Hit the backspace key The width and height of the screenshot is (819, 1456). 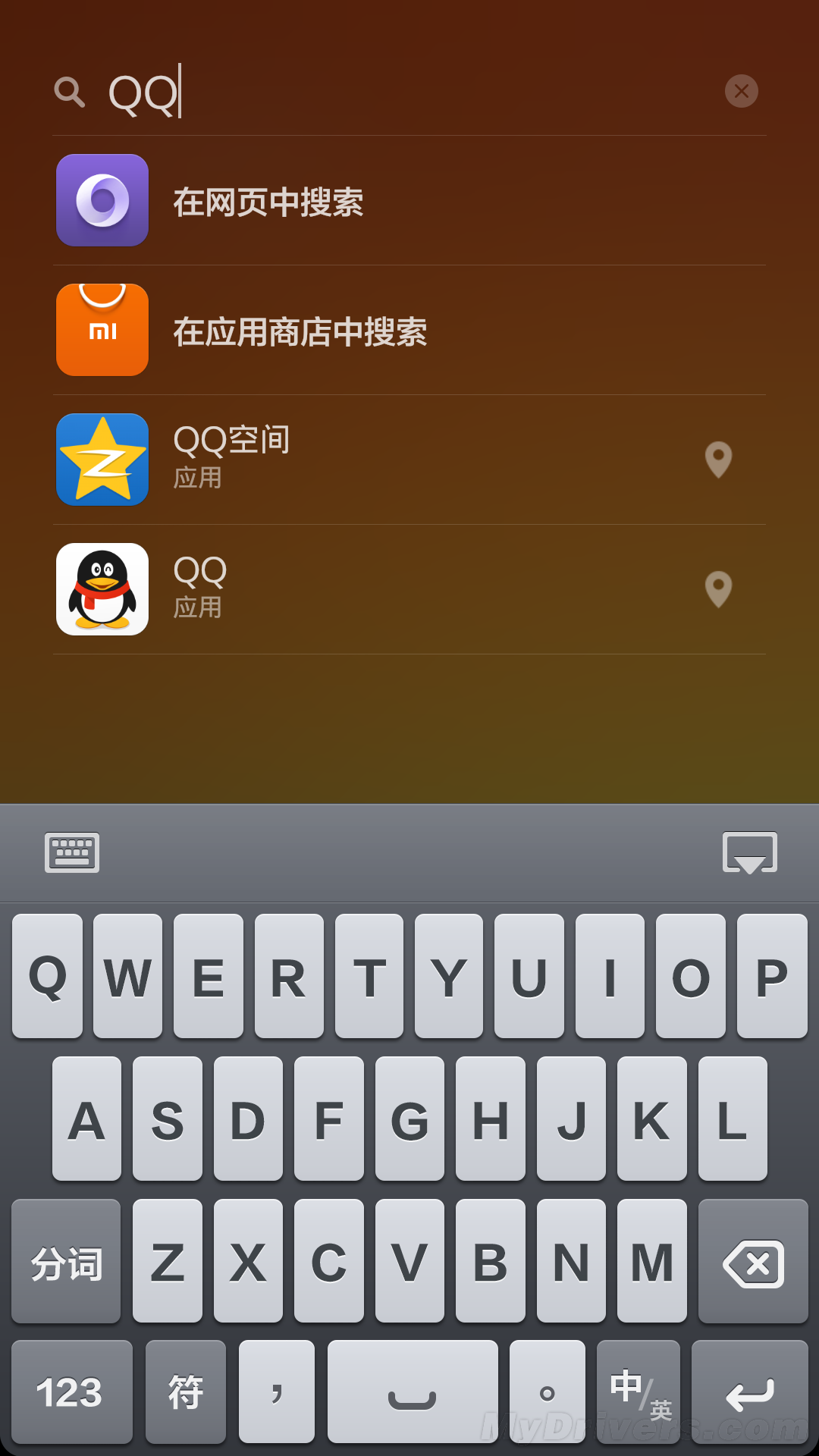pos(752,1262)
